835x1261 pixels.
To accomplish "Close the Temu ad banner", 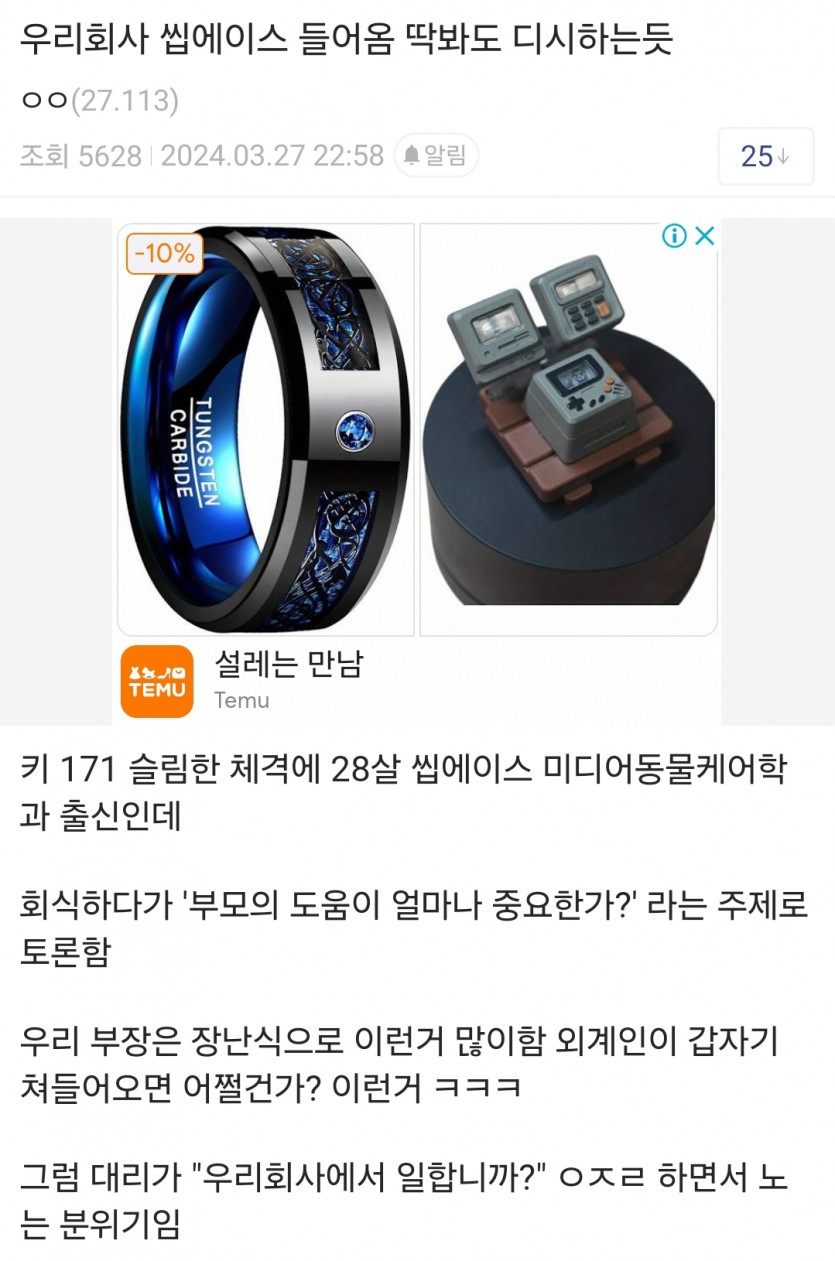I will [704, 236].
